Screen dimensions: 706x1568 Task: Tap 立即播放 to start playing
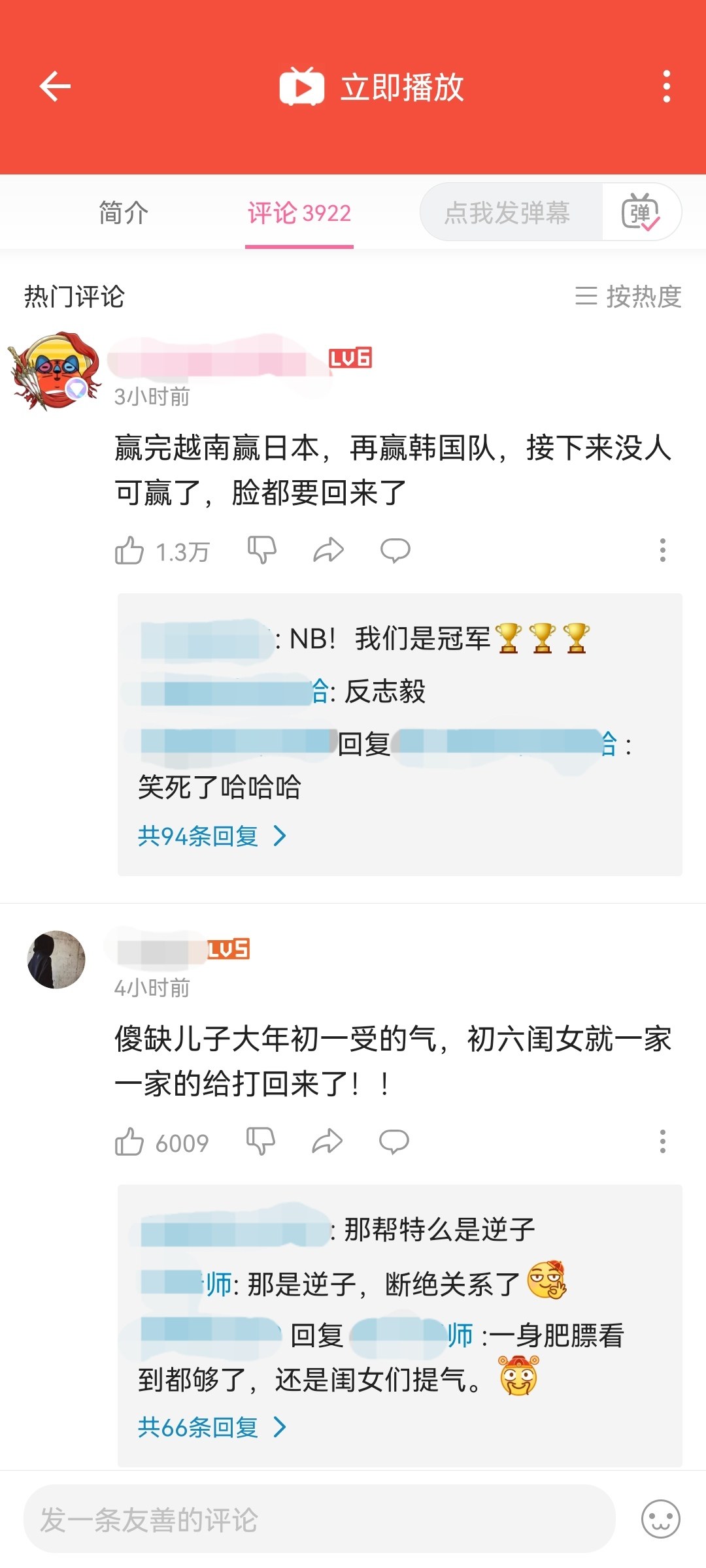373,86
